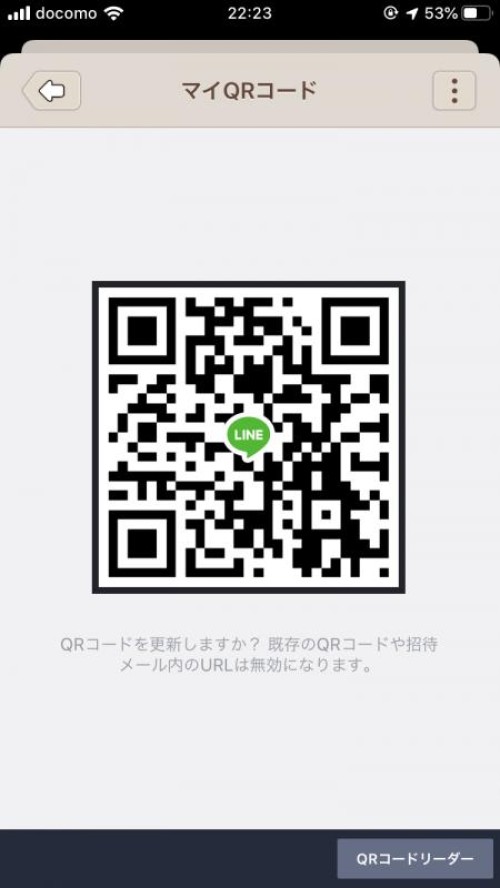Open the three-dot overflow menu
500x888 pixels.
click(x=454, y=91)
